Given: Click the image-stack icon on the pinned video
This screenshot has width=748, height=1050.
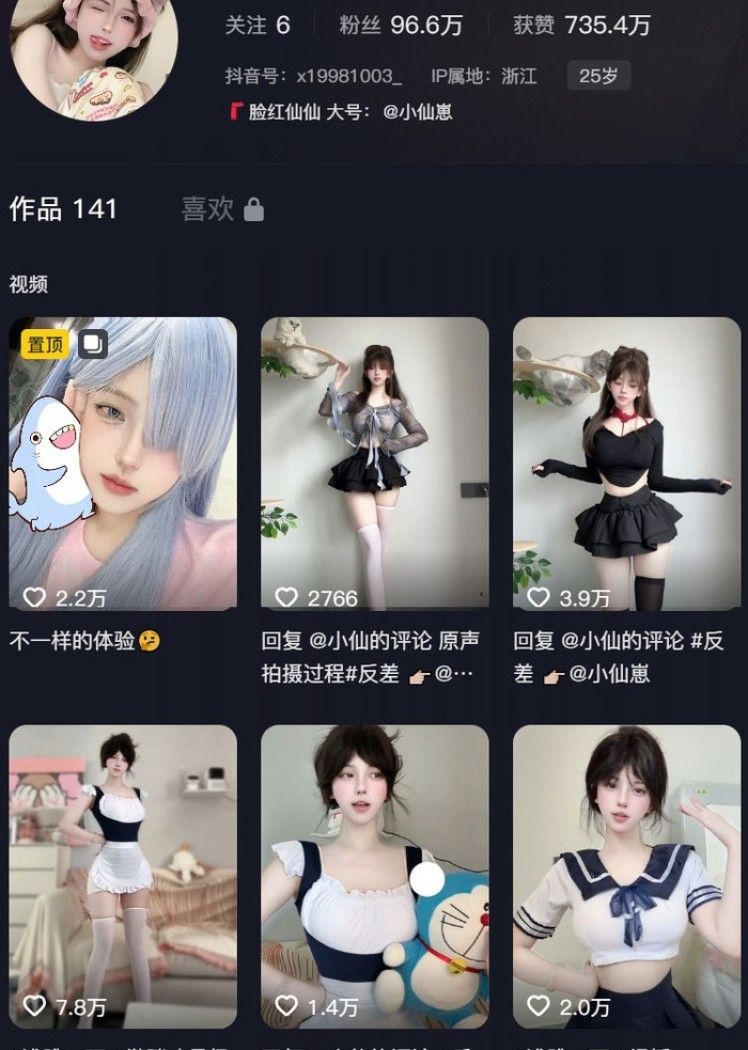Looking at the screenshot, I should (93, 342).
